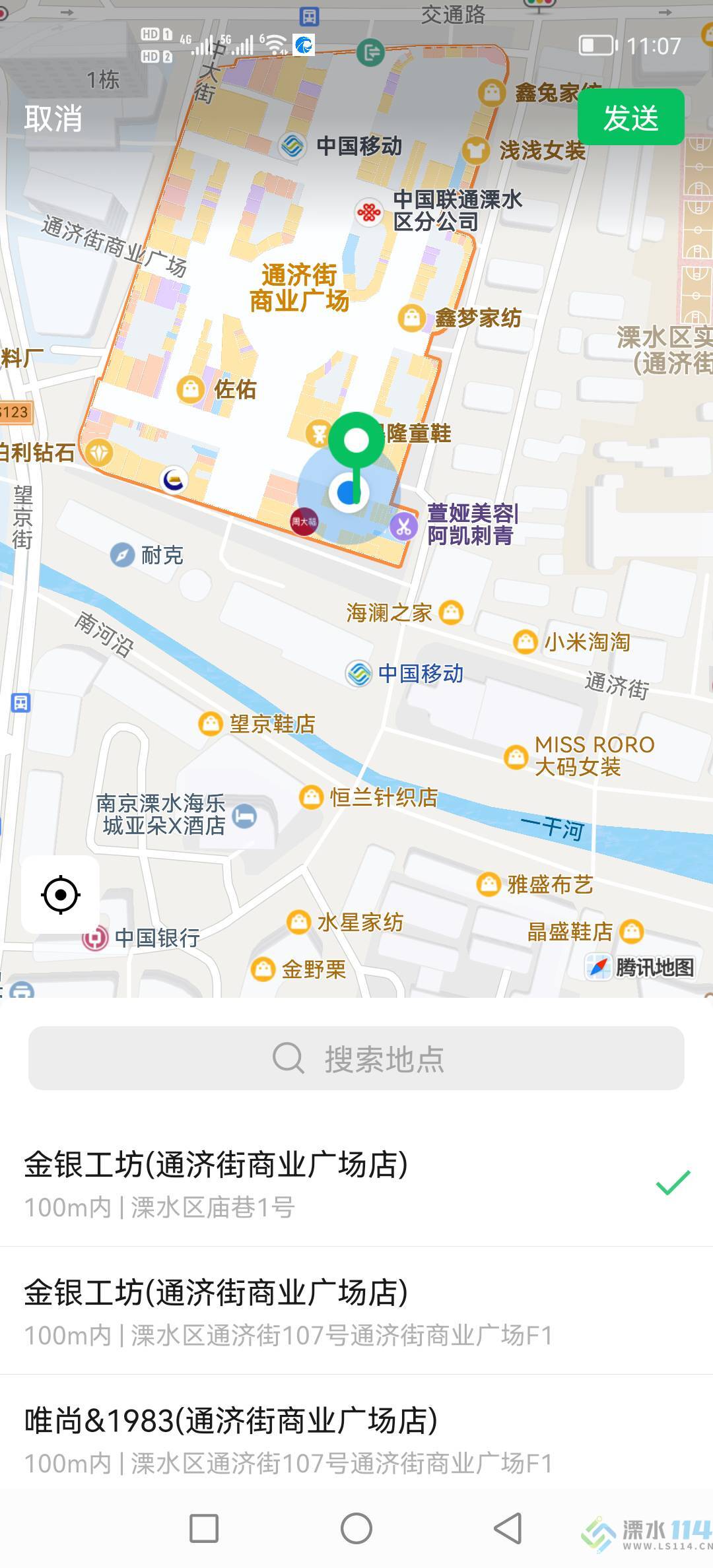
Task: Send the selected location with 发送
Action: (630, 117)
